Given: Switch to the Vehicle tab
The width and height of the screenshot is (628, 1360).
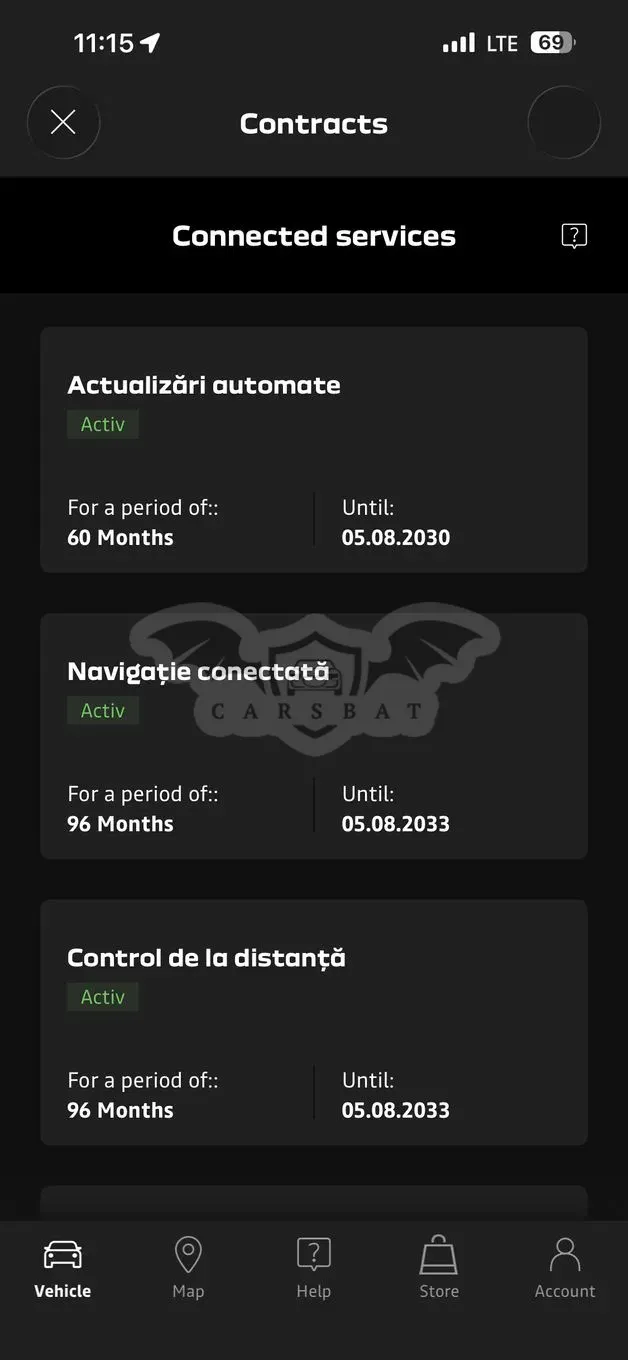Looking at the screenshot, I should coord(63,1268).
